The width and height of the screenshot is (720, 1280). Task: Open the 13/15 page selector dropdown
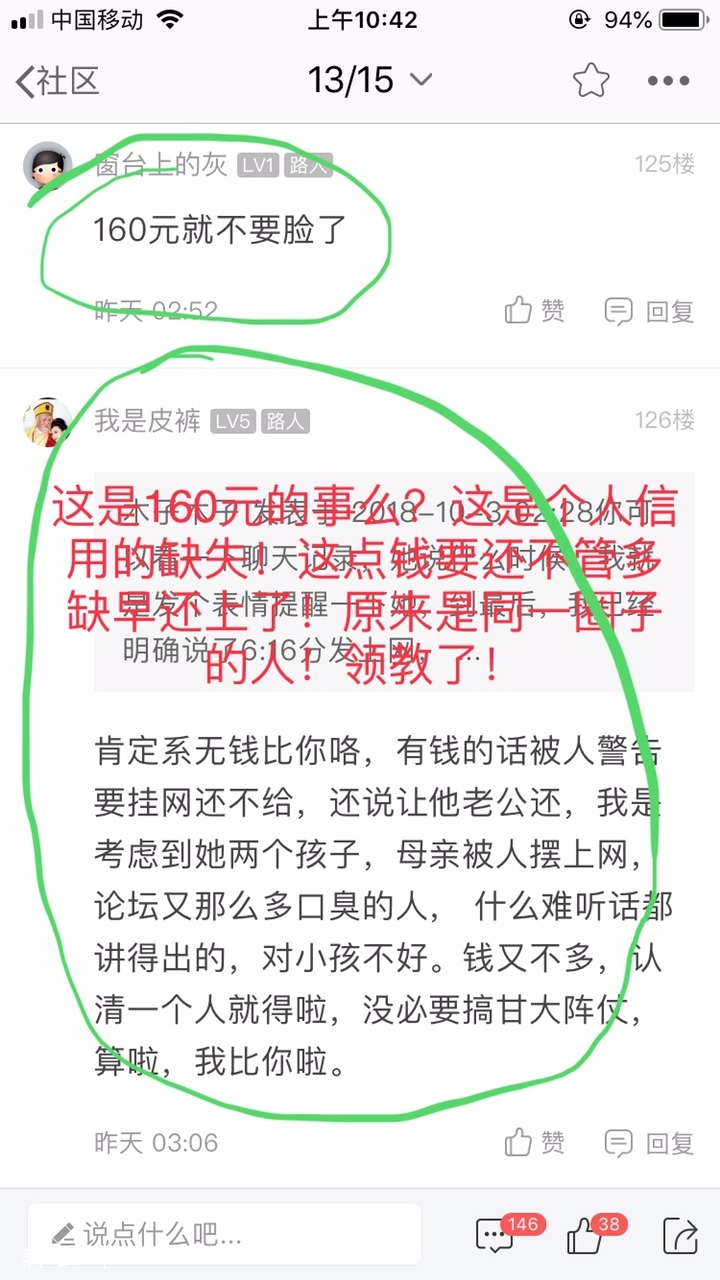(370, 80)
